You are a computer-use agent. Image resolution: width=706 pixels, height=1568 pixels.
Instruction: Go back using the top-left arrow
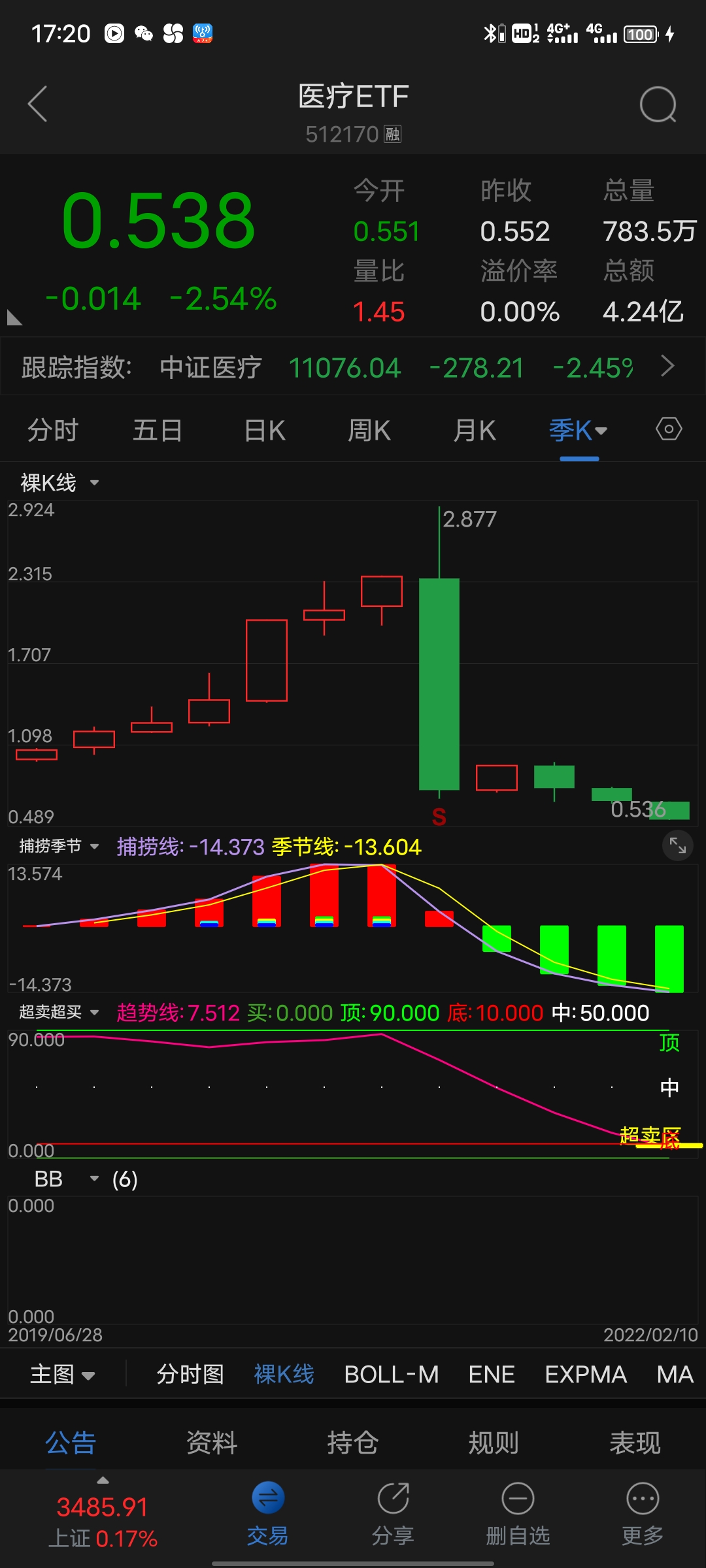[x=37, y=104]
